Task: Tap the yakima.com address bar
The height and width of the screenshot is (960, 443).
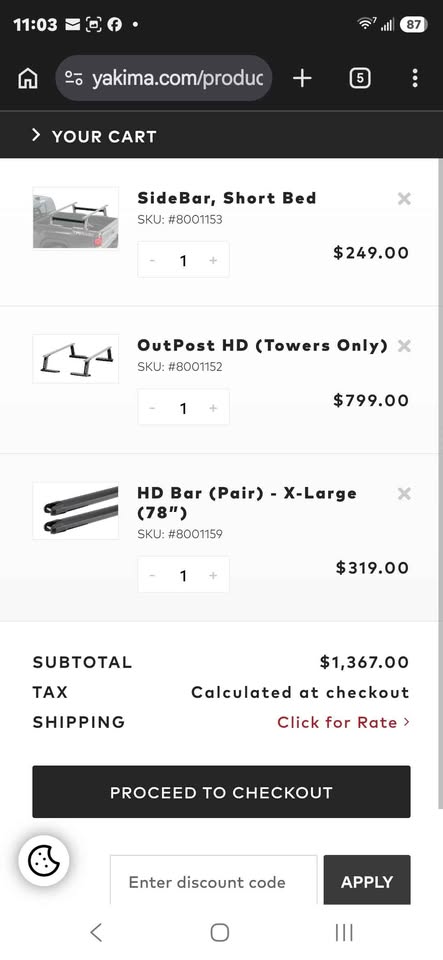Action: coord(164,78)
